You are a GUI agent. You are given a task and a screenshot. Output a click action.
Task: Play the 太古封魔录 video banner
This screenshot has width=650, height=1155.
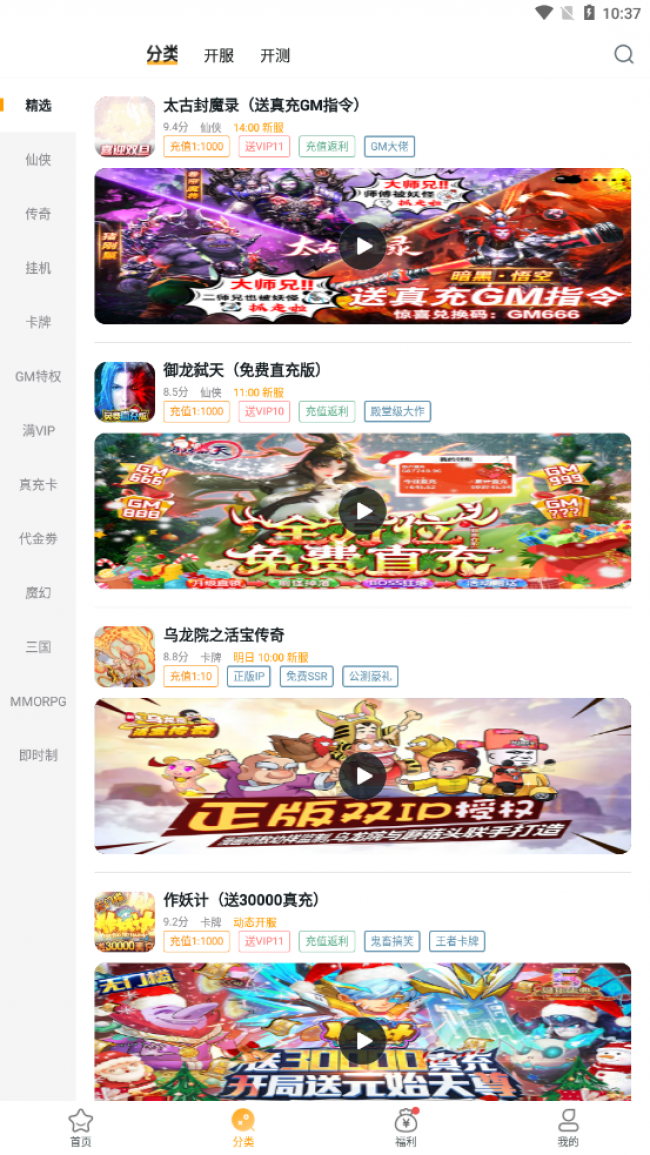(362, 246)
